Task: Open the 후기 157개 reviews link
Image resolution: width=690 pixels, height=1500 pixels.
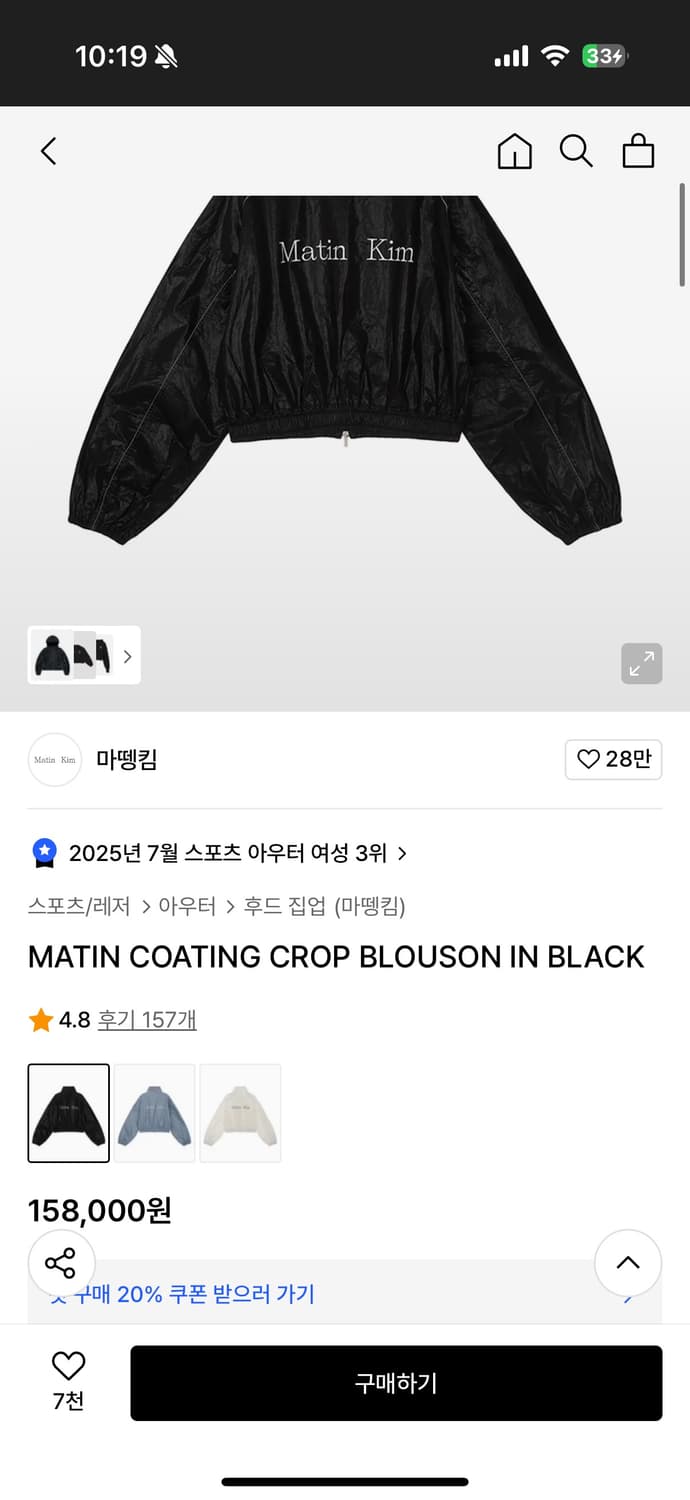Action: point(146,1020)
